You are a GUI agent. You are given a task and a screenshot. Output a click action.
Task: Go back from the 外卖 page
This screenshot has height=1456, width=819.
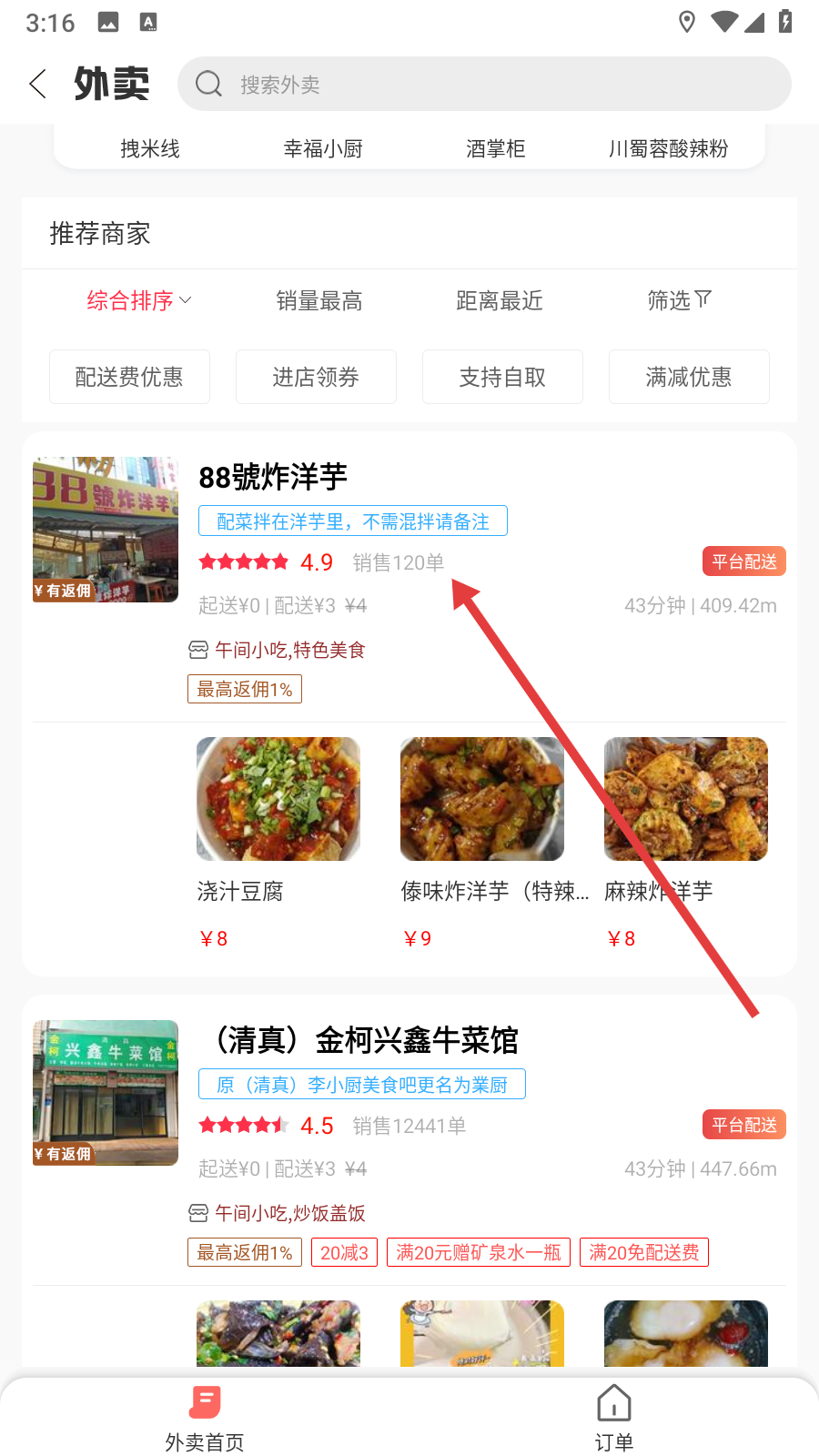point(38,84)
